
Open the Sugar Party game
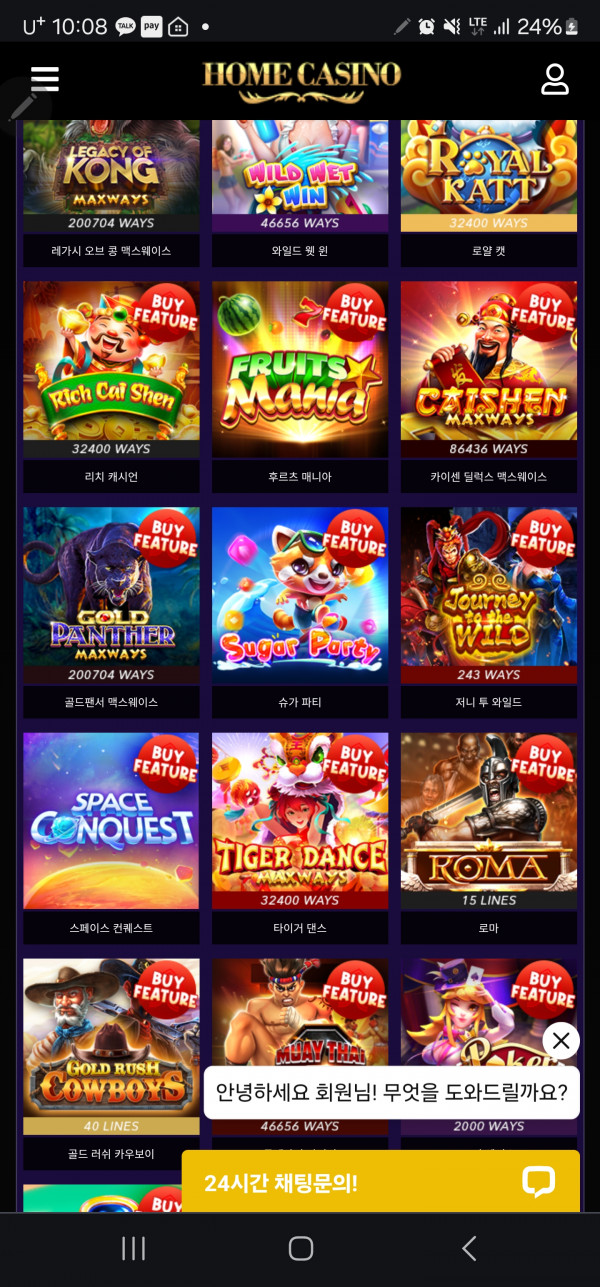(300, 595)
